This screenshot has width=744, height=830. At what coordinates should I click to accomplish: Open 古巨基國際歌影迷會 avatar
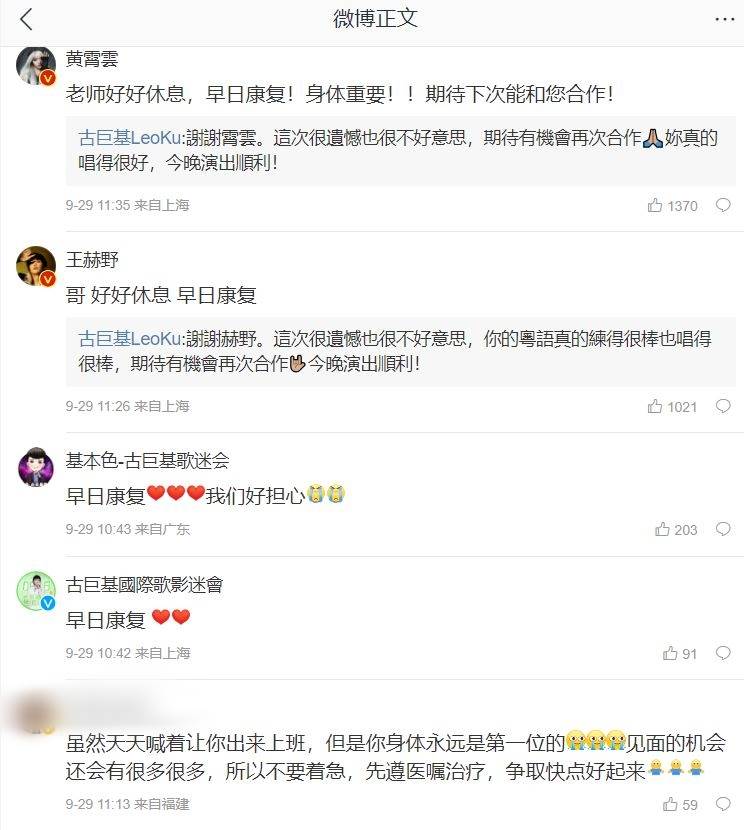(36, 591)
